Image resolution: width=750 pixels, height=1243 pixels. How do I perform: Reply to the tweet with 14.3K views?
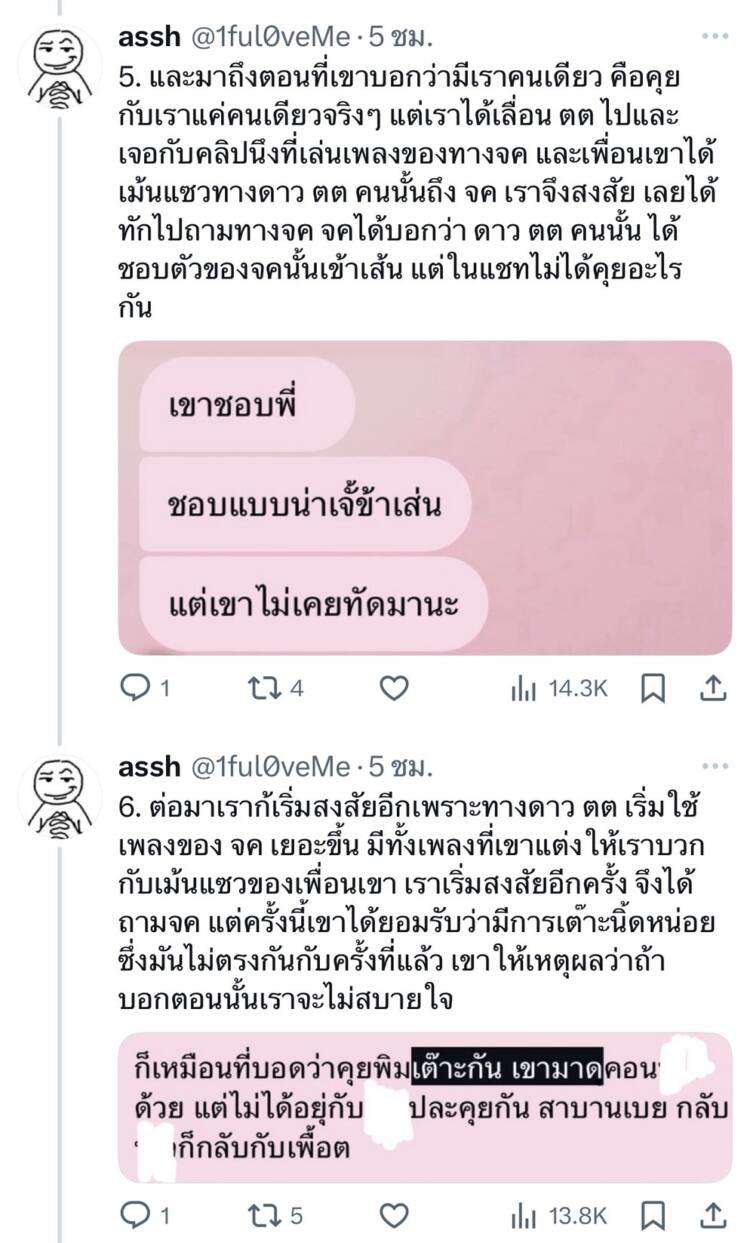133,687
